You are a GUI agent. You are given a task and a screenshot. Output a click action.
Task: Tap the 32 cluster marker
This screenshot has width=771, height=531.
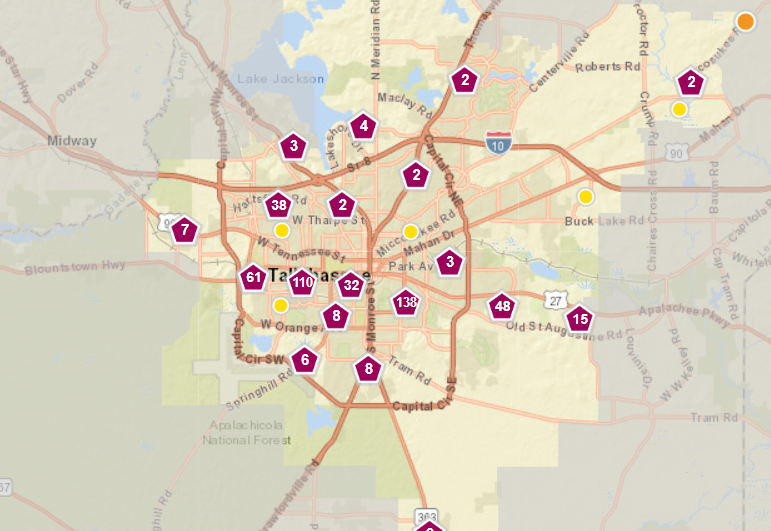pos(351,285)
